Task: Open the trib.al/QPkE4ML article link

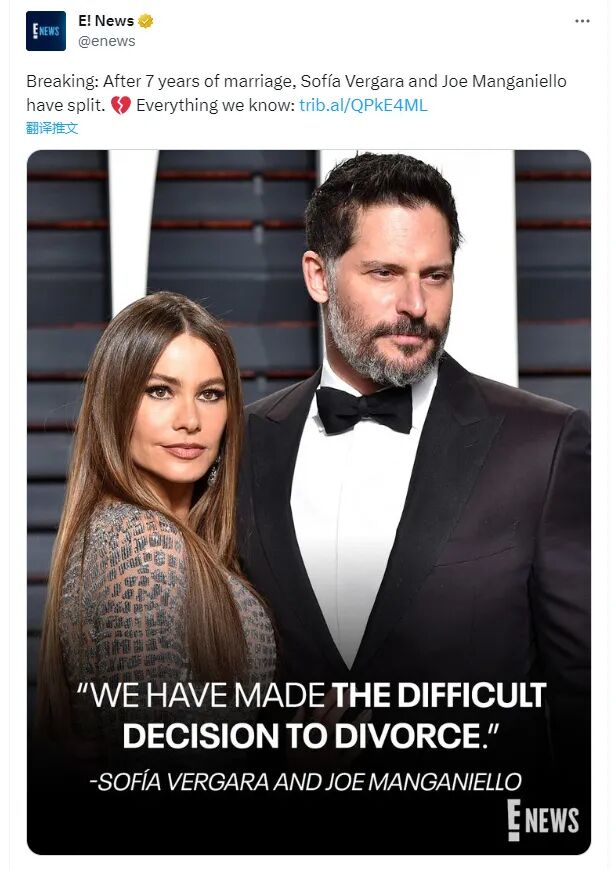Action: pos(363,105)
